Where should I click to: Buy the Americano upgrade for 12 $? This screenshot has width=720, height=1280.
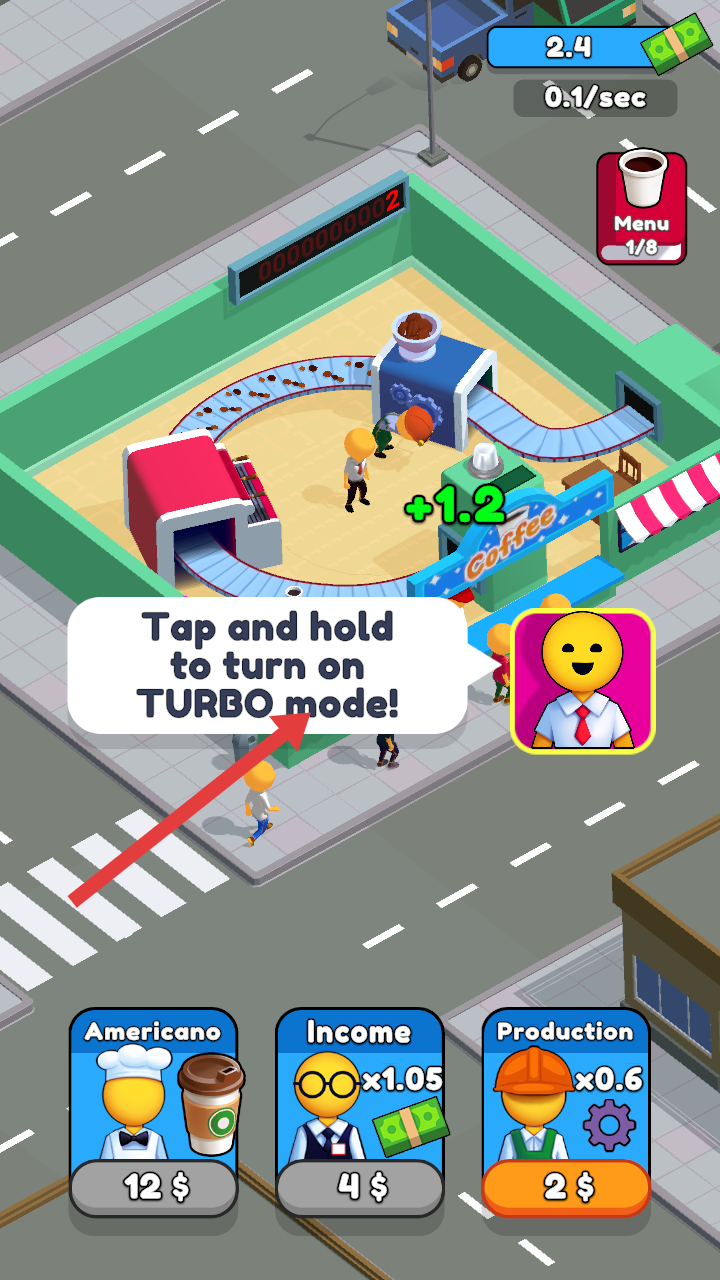point(153,1187)
